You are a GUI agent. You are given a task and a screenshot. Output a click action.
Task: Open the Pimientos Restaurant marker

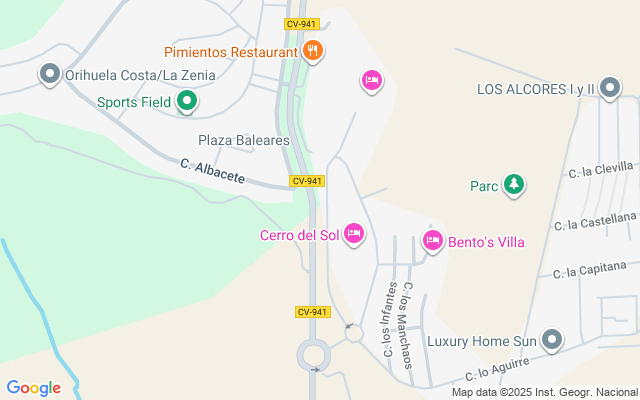pos(312,50)
